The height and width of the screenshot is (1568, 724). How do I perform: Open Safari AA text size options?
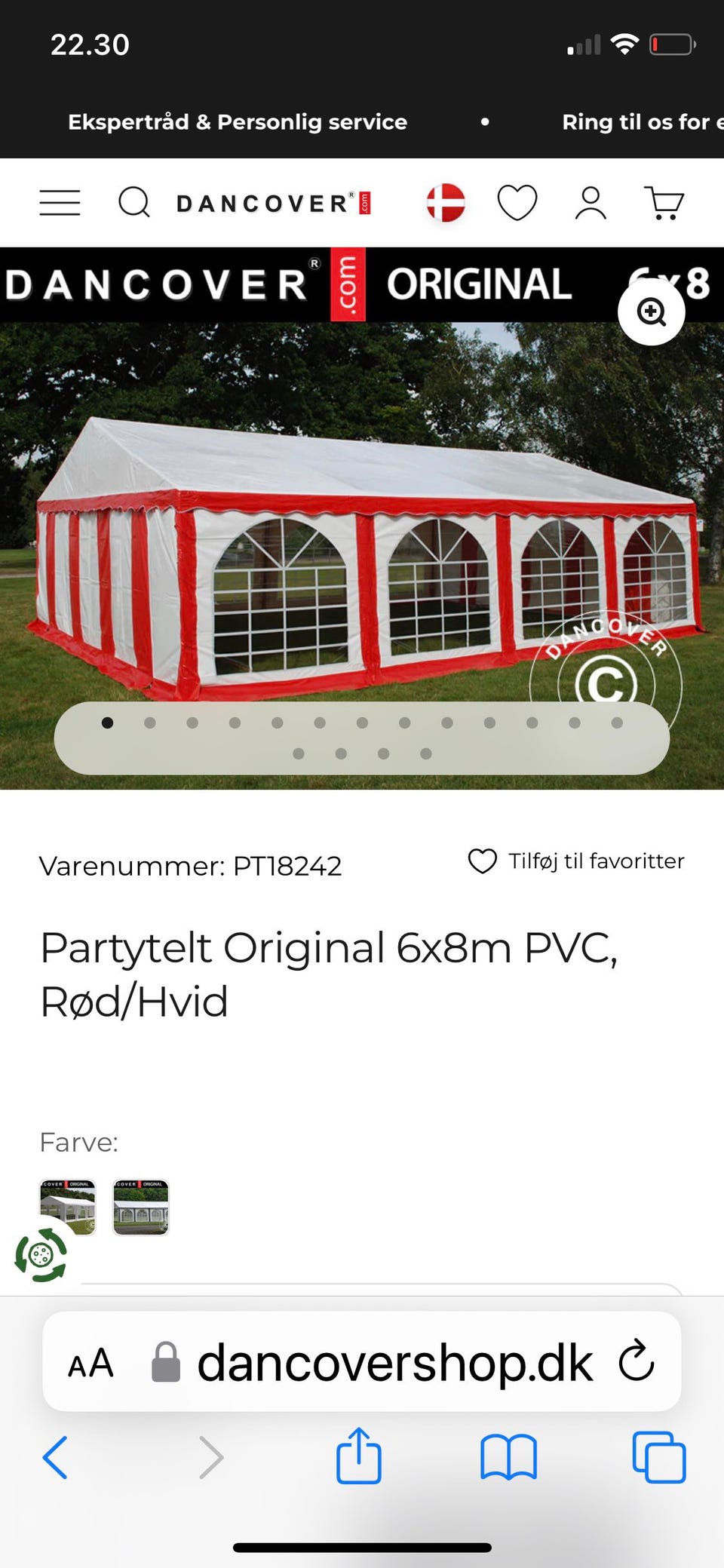[90, 1363]
